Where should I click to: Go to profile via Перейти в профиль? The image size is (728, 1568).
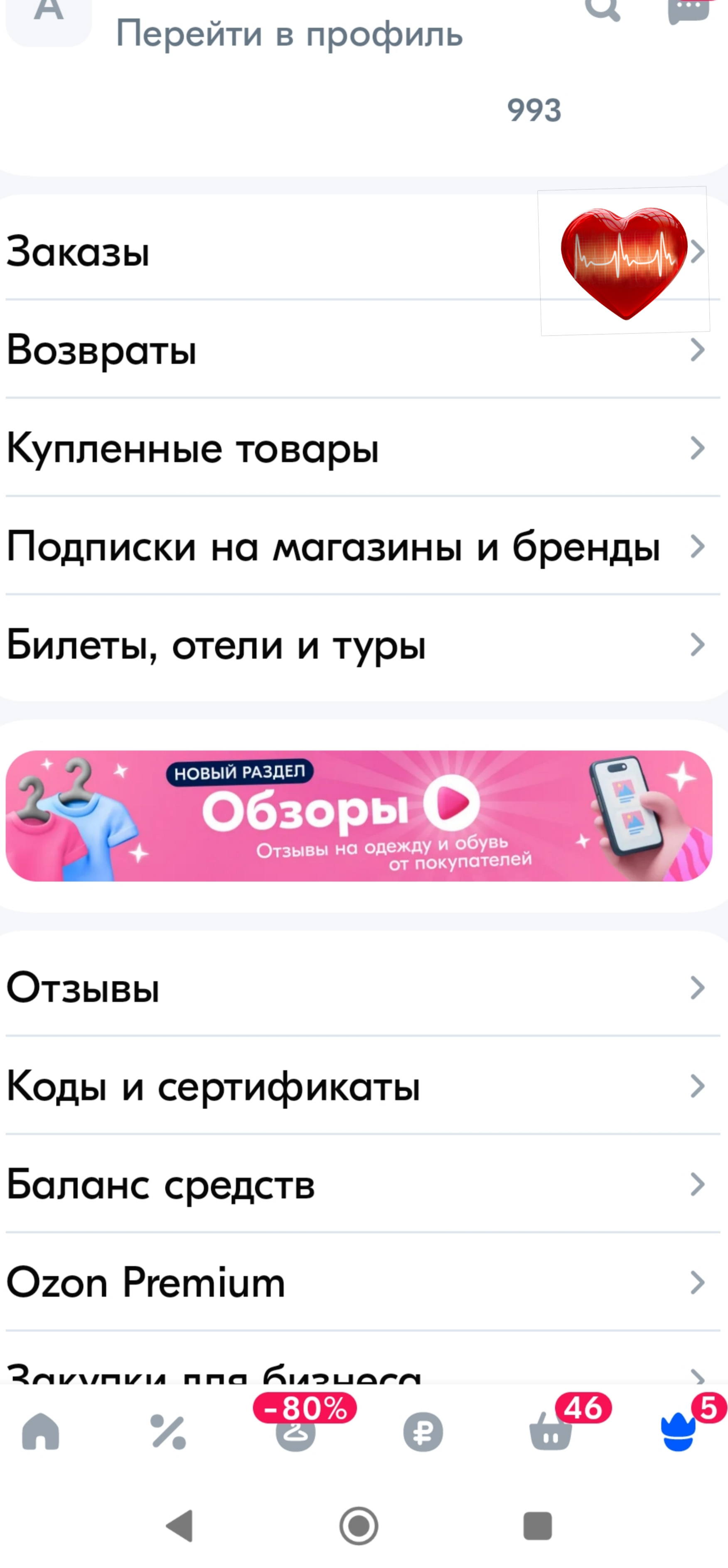pyautogui.click(x=289, y=34)
